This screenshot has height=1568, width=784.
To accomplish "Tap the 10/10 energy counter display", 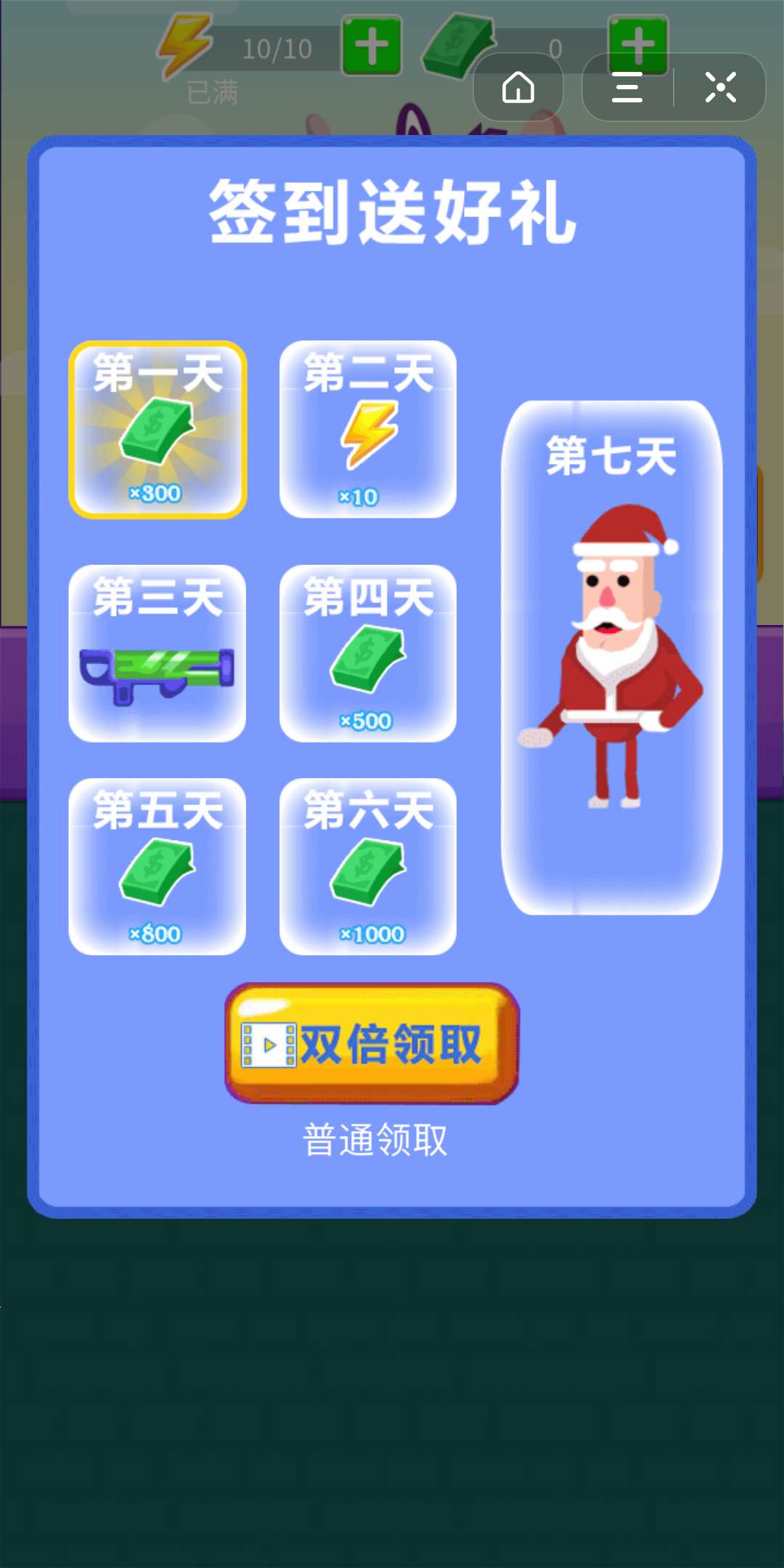I will pyautogui.click(x=277, y=47).
